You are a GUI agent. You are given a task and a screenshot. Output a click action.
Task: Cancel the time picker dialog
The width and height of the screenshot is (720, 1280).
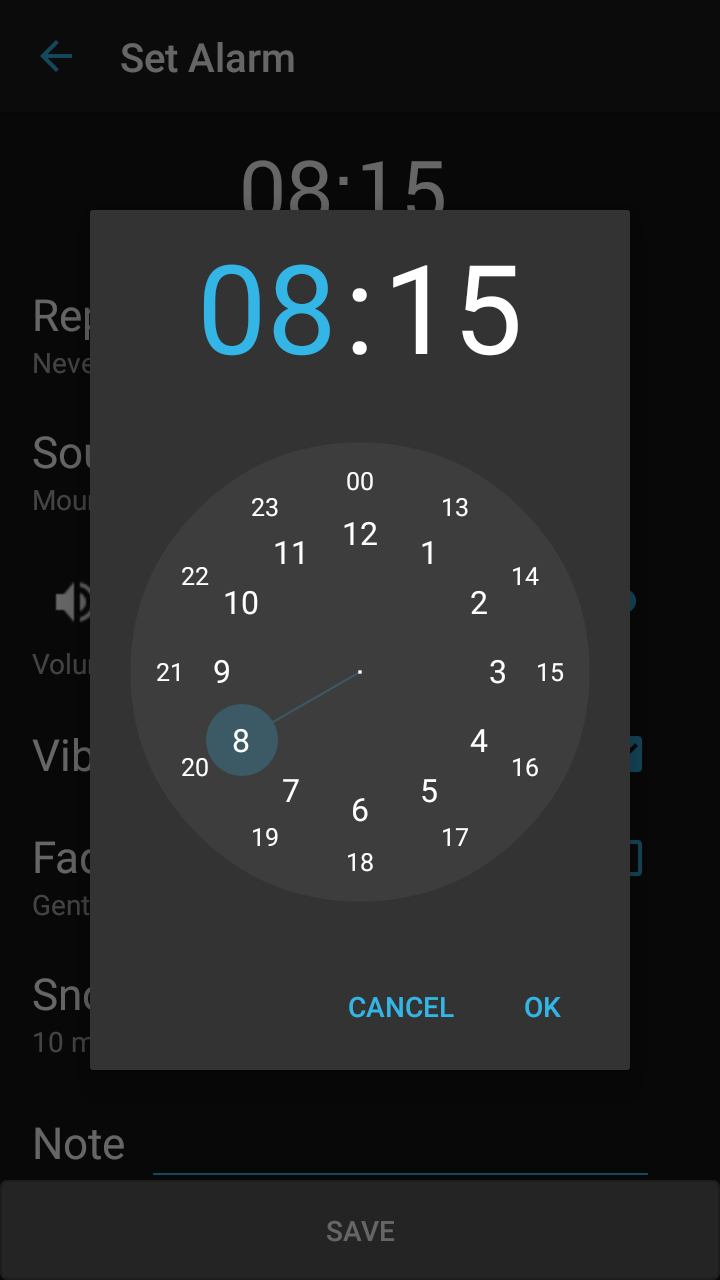(401, 1007)
